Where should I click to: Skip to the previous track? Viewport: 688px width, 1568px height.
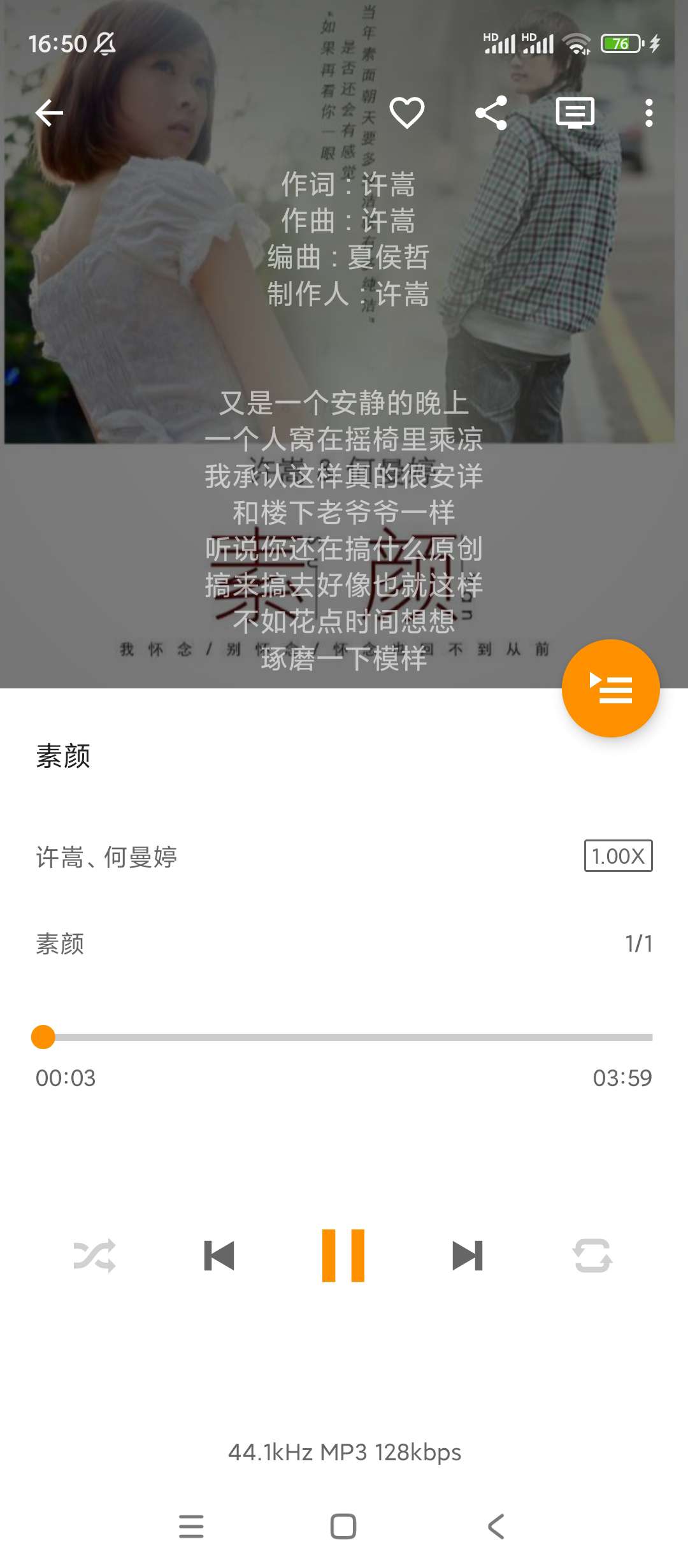[219, 1256]
